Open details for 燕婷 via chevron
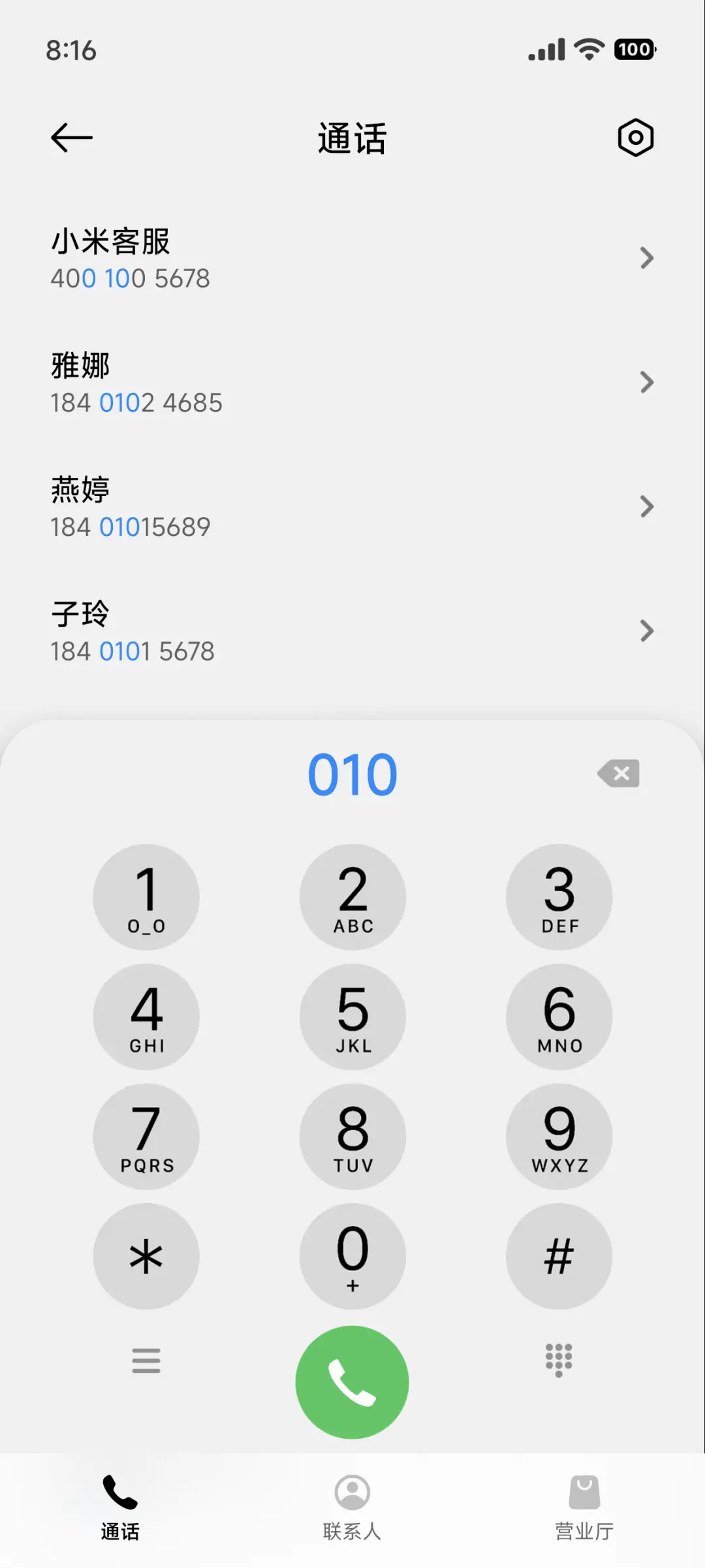 tap(647, 507)
